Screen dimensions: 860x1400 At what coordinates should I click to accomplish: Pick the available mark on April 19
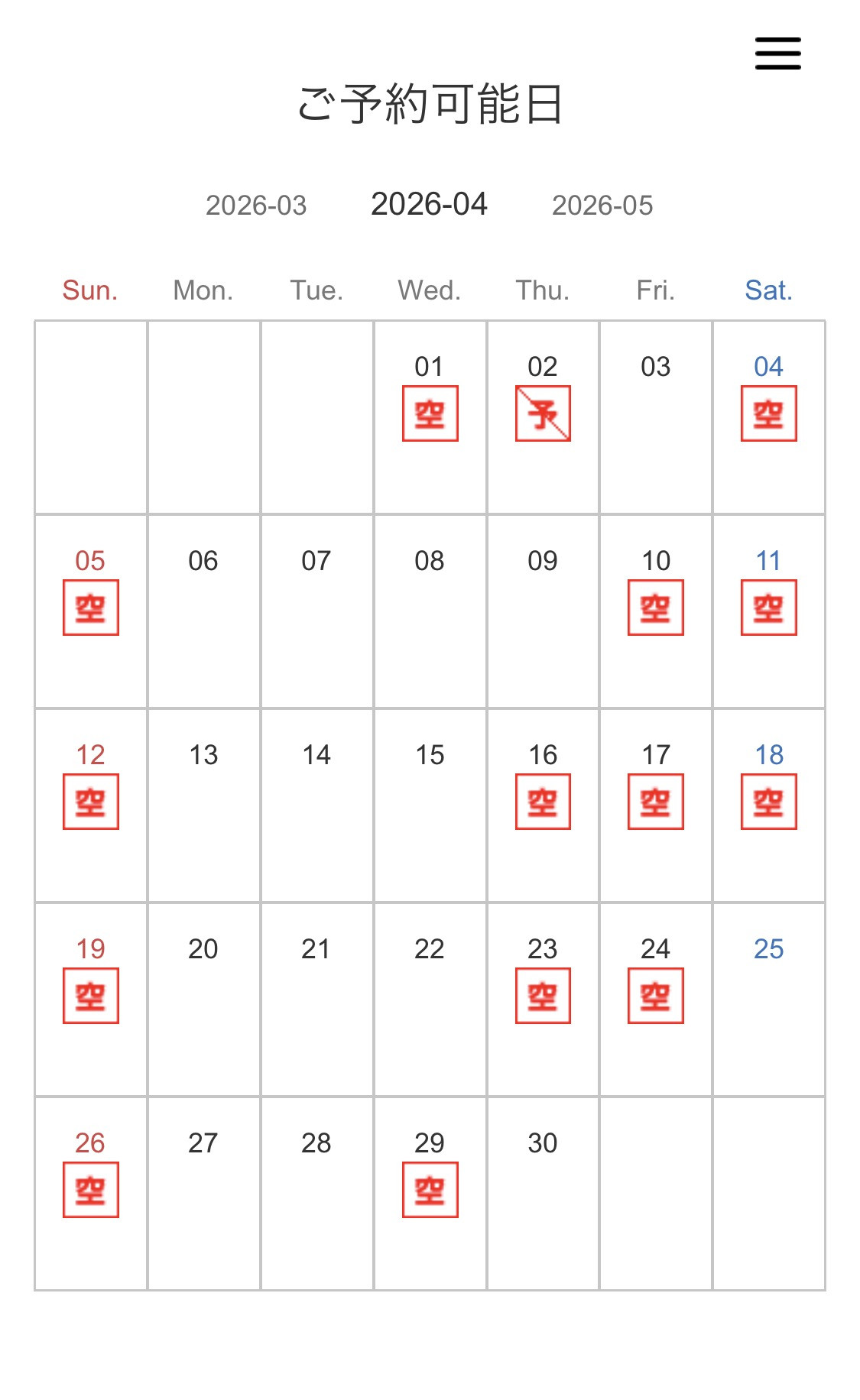click(x=90, y=996)
